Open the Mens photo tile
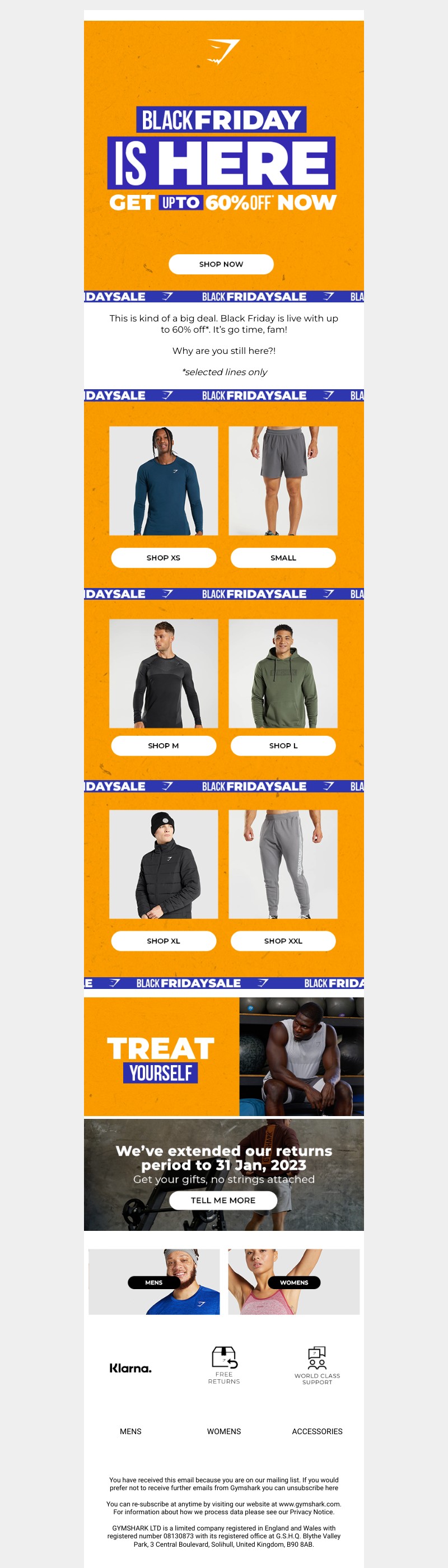 [x=154, y=1282]
